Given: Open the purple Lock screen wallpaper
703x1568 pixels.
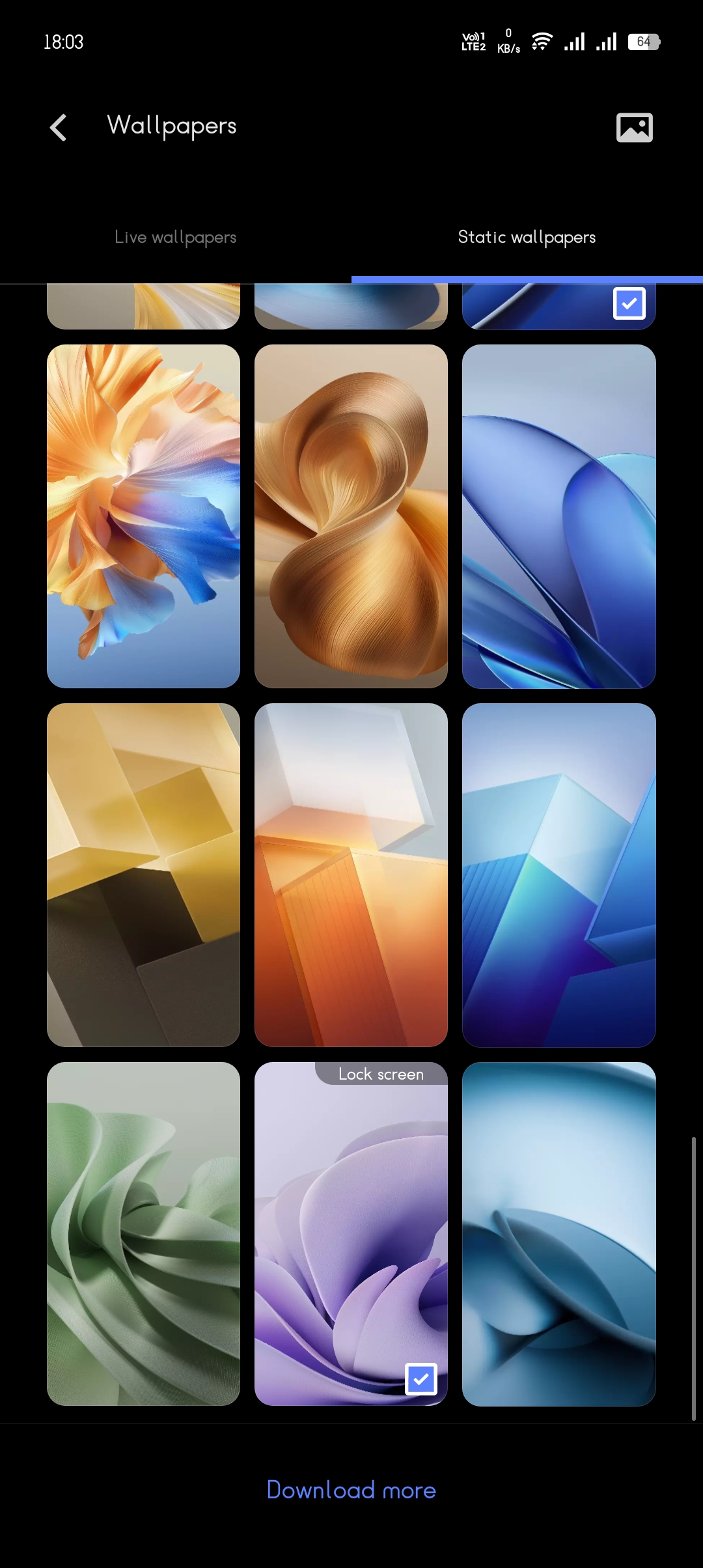Looking at the screenshot, I should (351, 1233).
